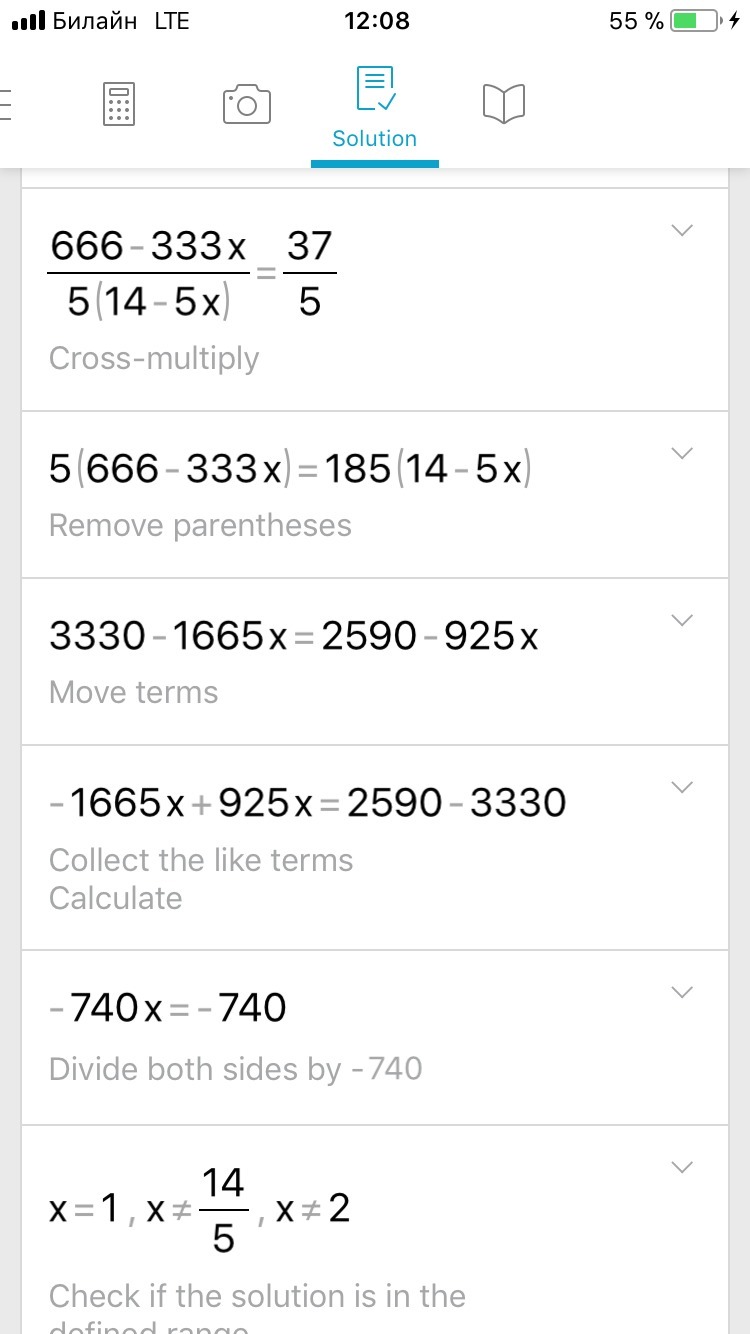Open the camera tab
Viewport: 750px width, 1334px height.
[246, 104]
